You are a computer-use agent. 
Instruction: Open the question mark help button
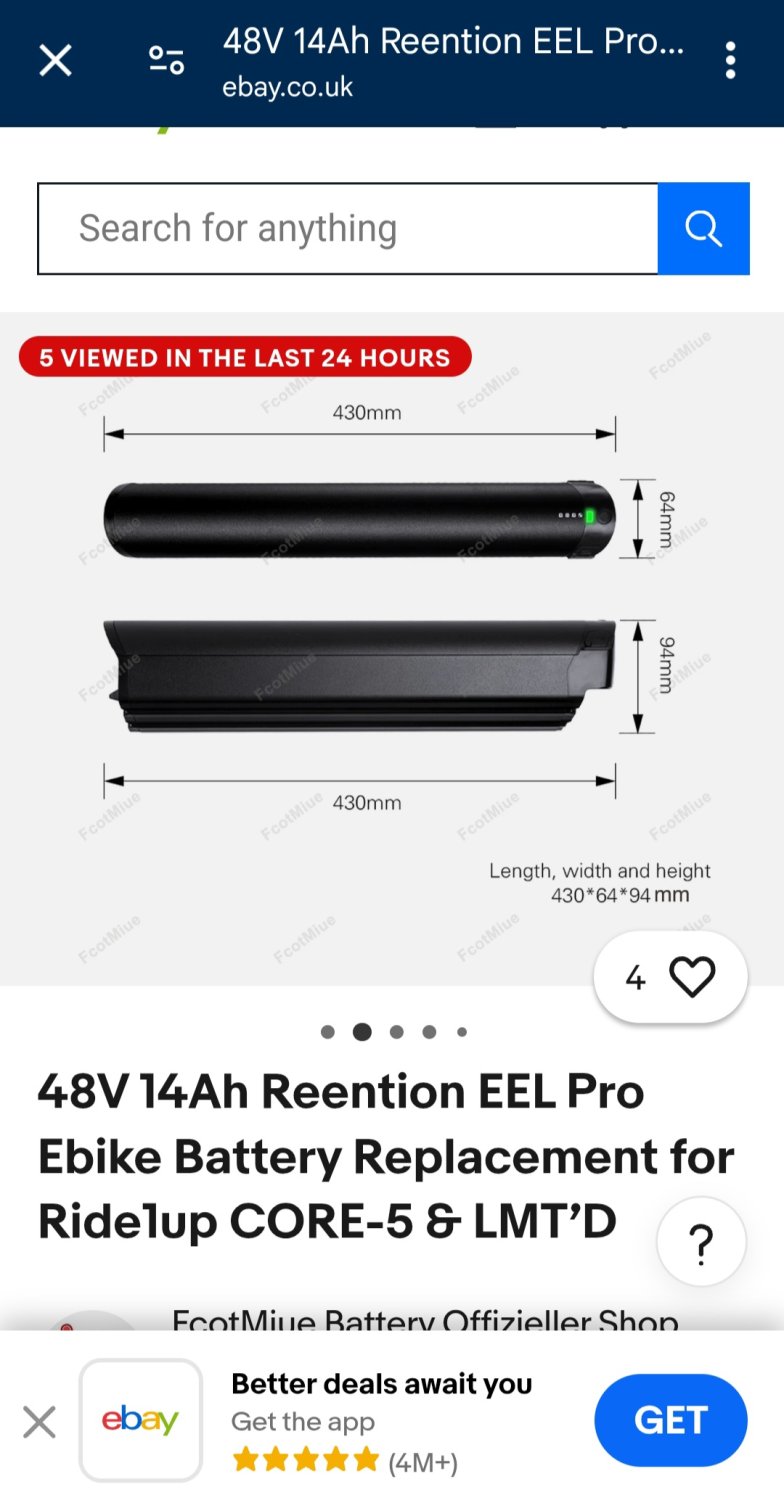701,1242
